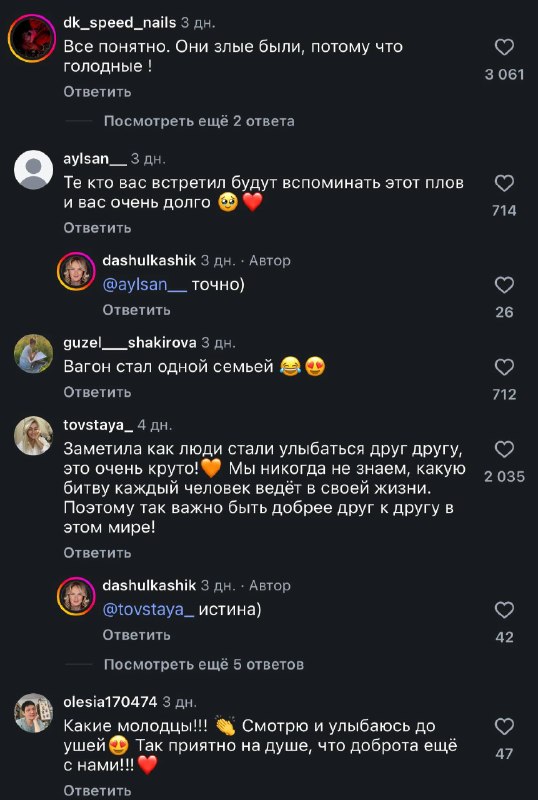
Task: Reply to aylsan__'s comment
Action: tap(97, 228)
